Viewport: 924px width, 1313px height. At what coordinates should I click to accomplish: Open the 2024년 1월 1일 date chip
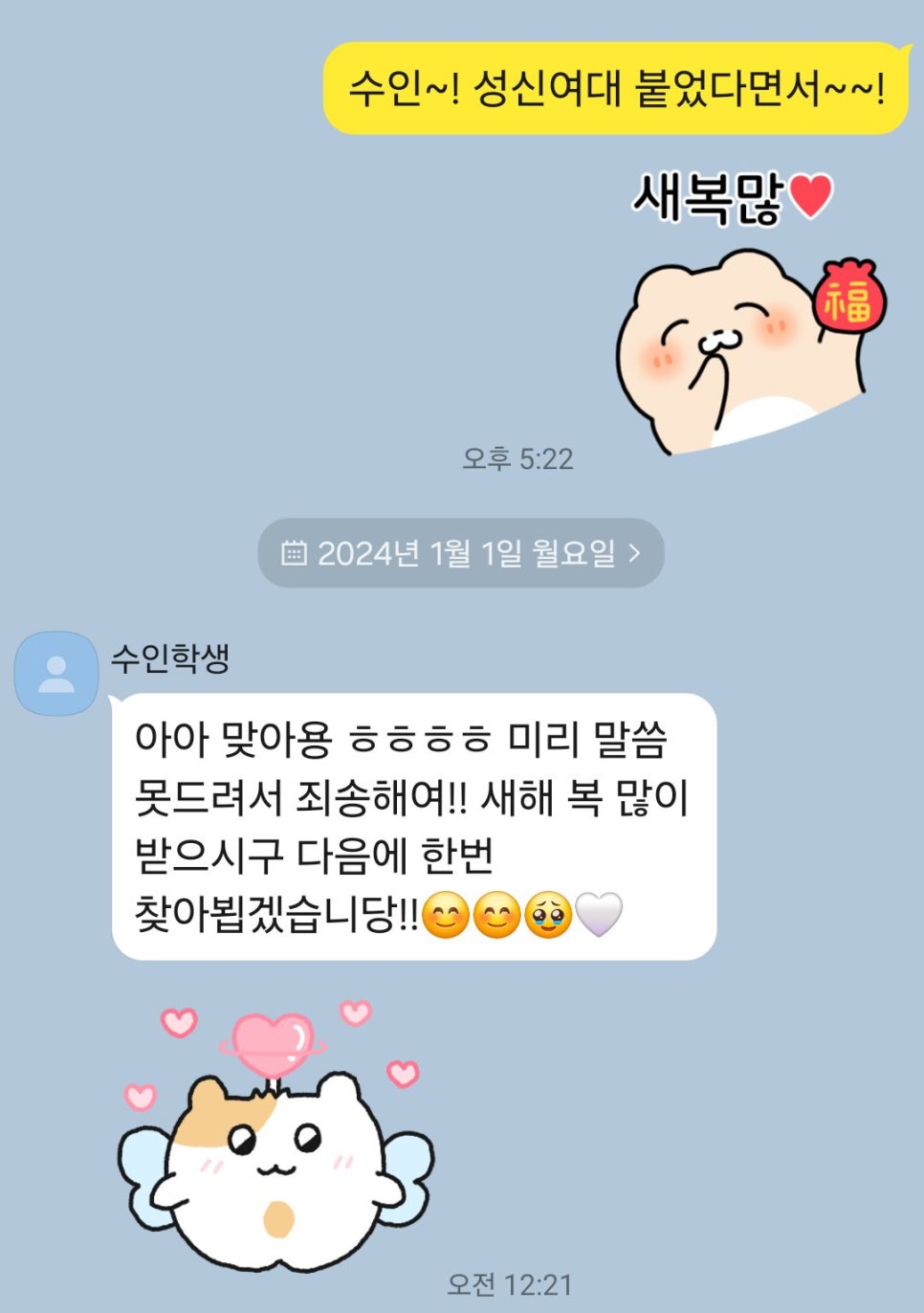pos(460,553)
